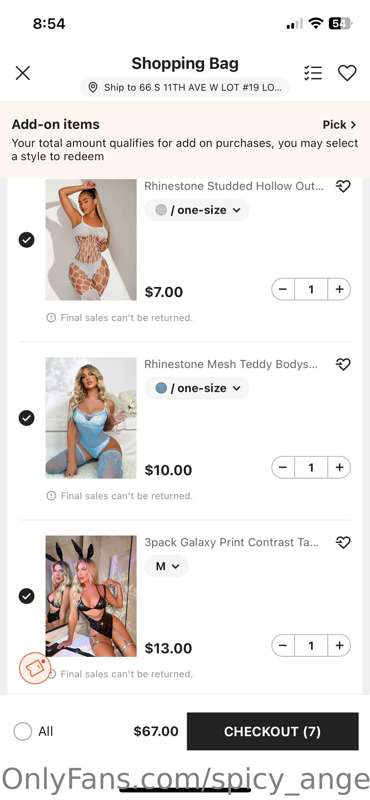The height and width of the screenshot is (800, 370).
Task: Select All items in the bag
Action: tap(33, 731)
